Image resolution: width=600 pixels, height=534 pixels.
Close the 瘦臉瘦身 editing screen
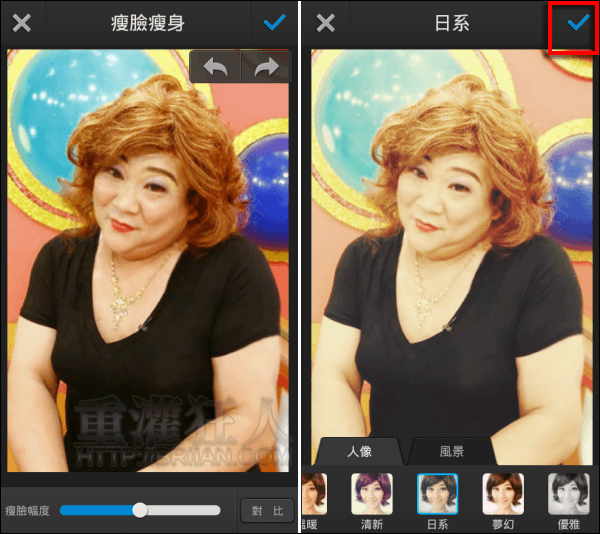[22, 23]
